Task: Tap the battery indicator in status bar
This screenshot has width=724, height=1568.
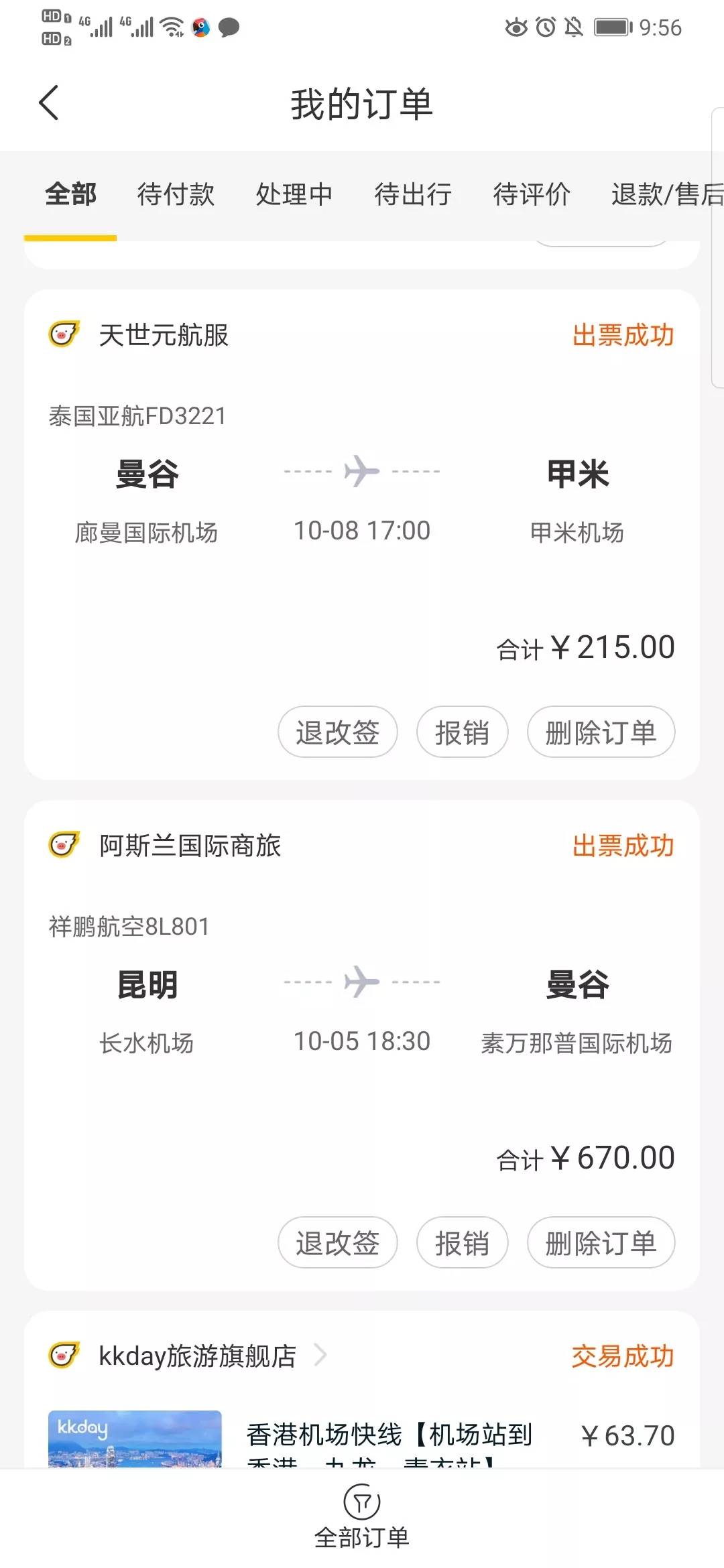Action: [612, 27]
